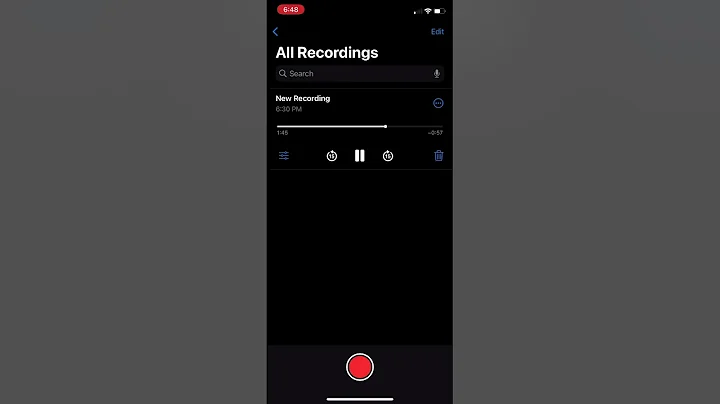Go back from All Recordings
Screen dimensions: 720x404
(276, 32)
